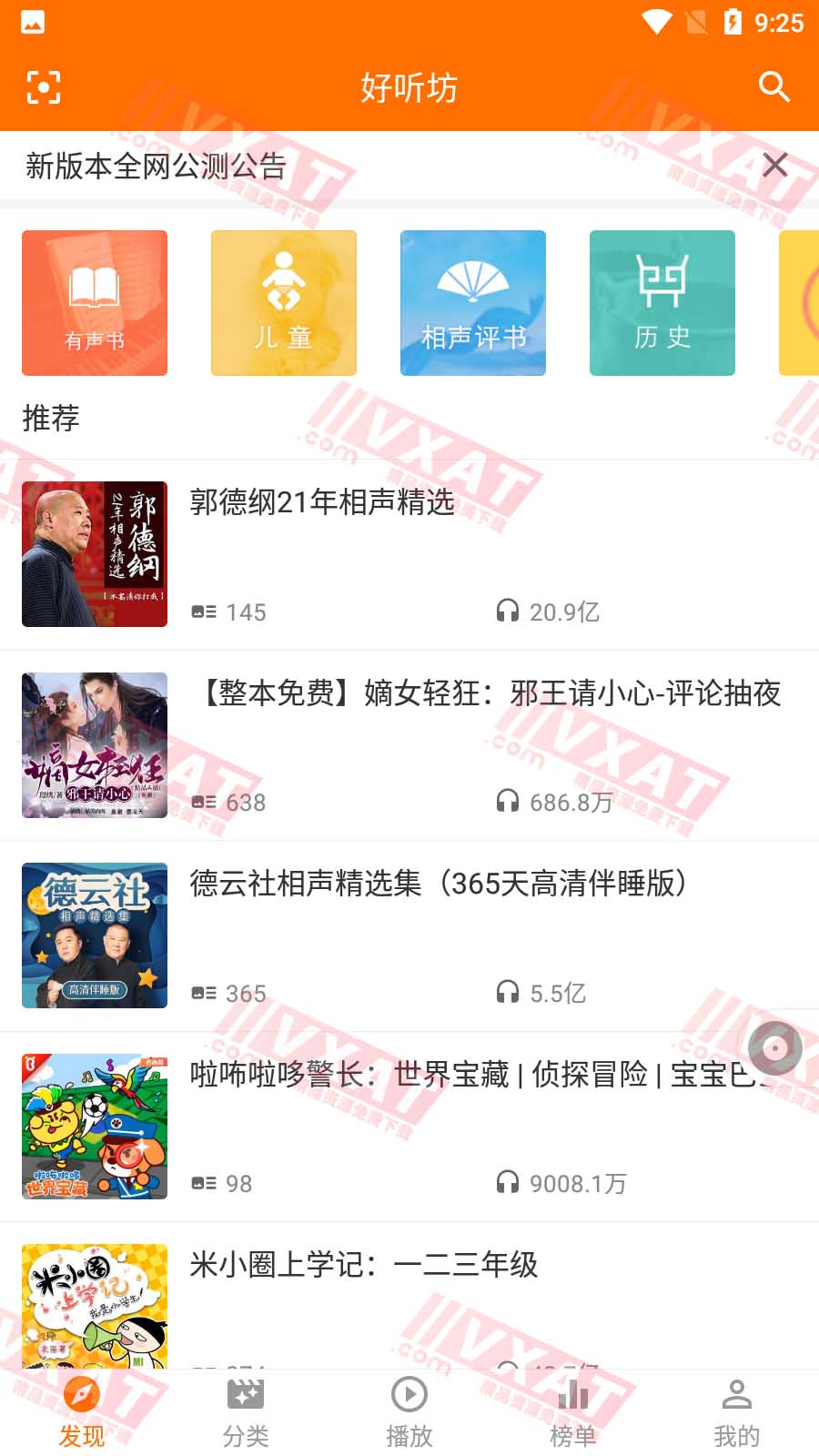Image resolution: width=819 pixels, height=1456 pixels.
Task: Click the 德云社相声精选集 cover thumbnail
Action: pos(94,935)
